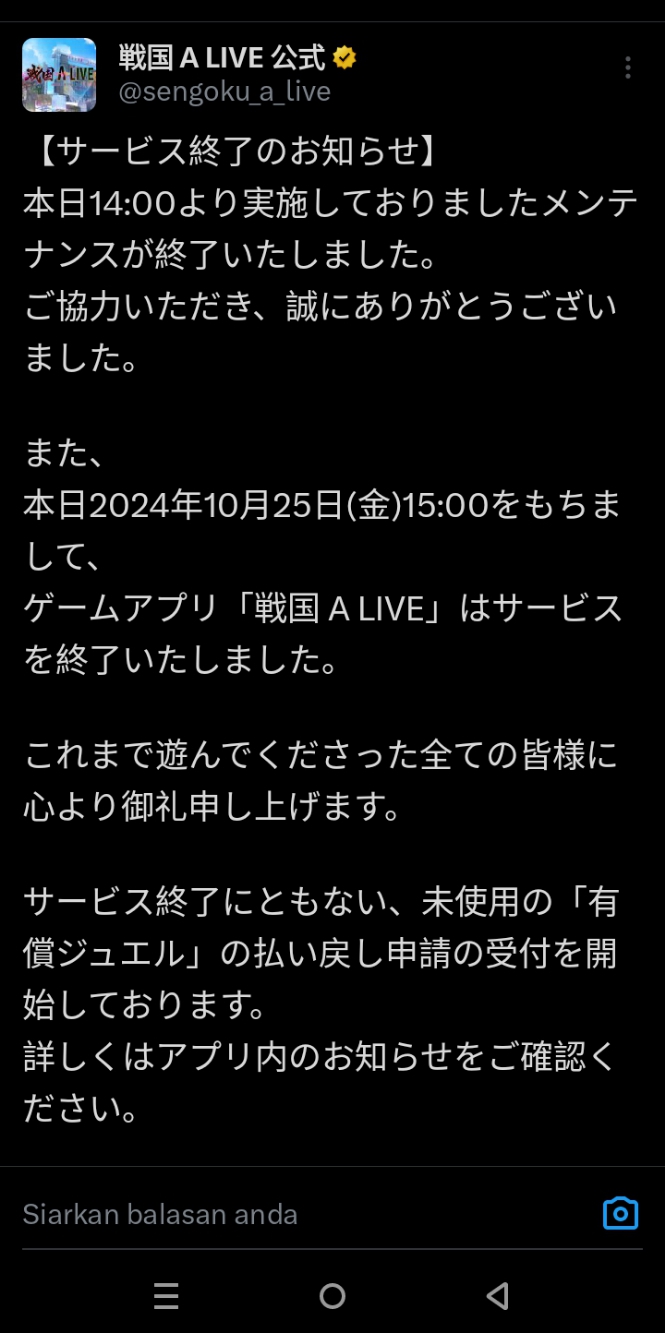Attach a photo with the camera icon

(620, 1213)
